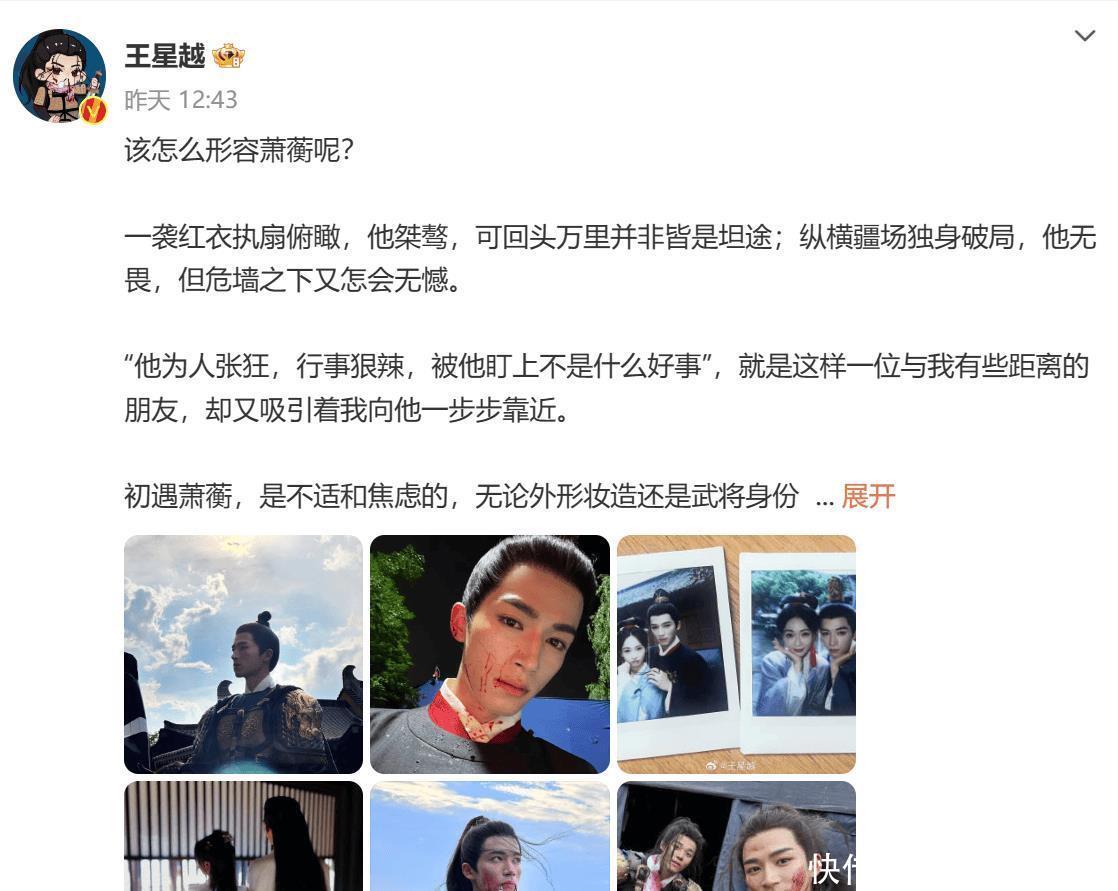
Task: Expand the full post with 展开
Action: pyautogui.click(x=868, y=496)
